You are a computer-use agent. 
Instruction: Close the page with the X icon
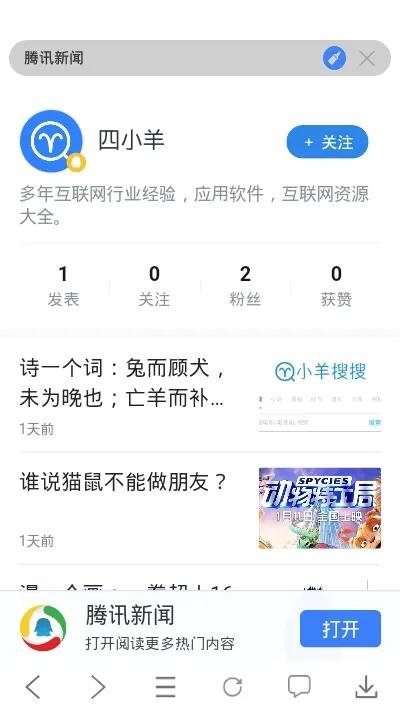click(x=367, y=58)
